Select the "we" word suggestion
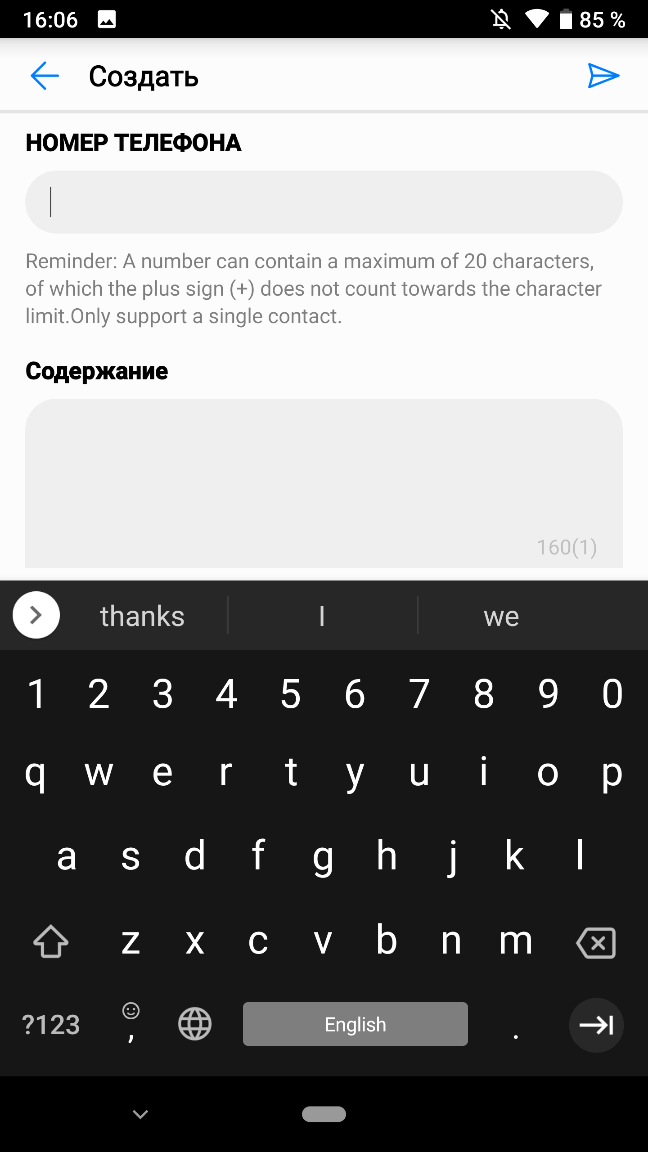This screenshot has width=648, height=1152. [501, 616]
